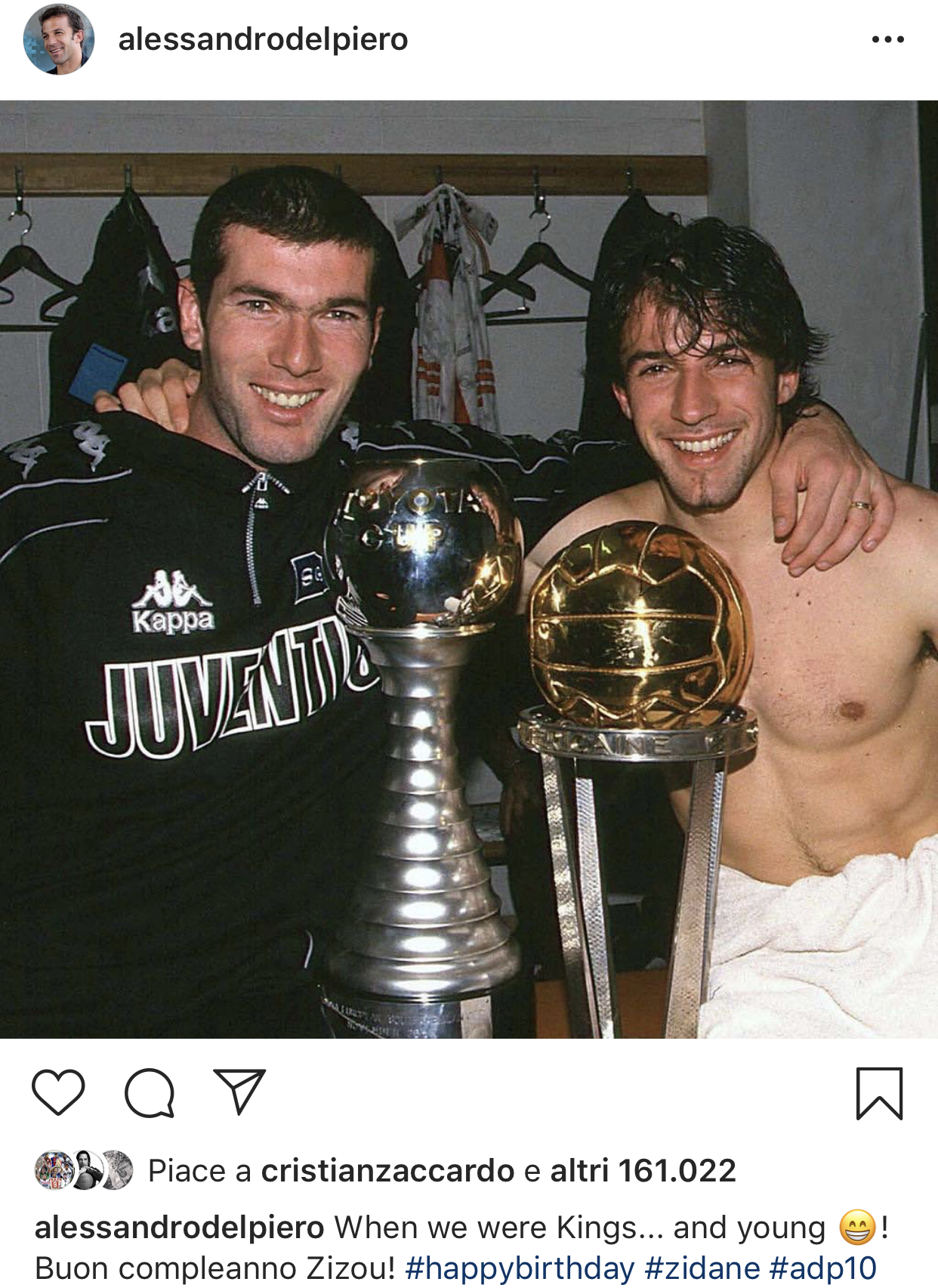Save the post with the bookmark icon
The height and width of the screenshot is (1288, 938).
pyautogui.click(x=879, y=1093)
